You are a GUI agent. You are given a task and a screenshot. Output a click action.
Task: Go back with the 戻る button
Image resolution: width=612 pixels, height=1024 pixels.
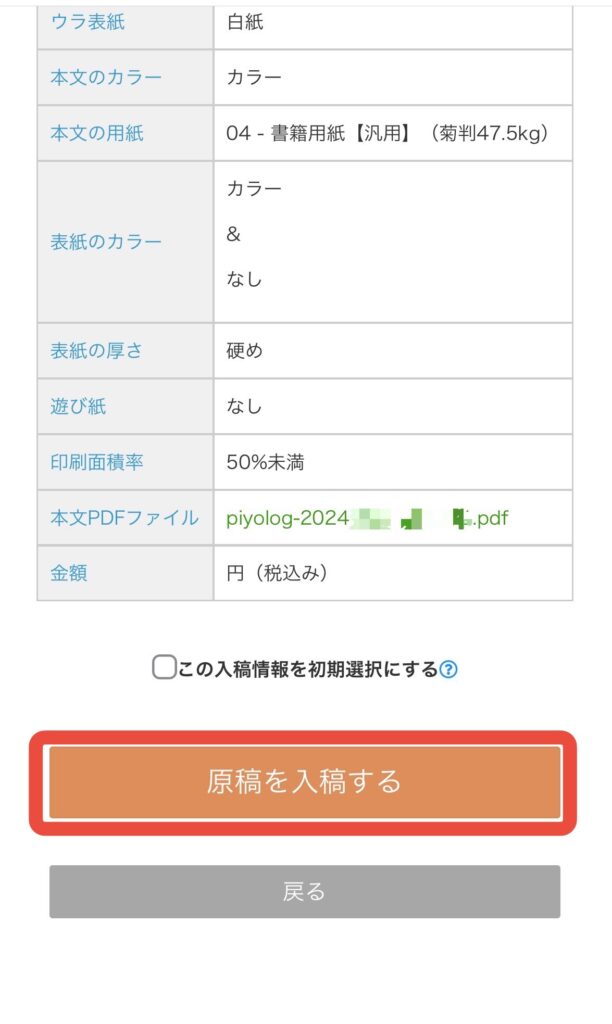pyautogui.click(x=304, y=891)
